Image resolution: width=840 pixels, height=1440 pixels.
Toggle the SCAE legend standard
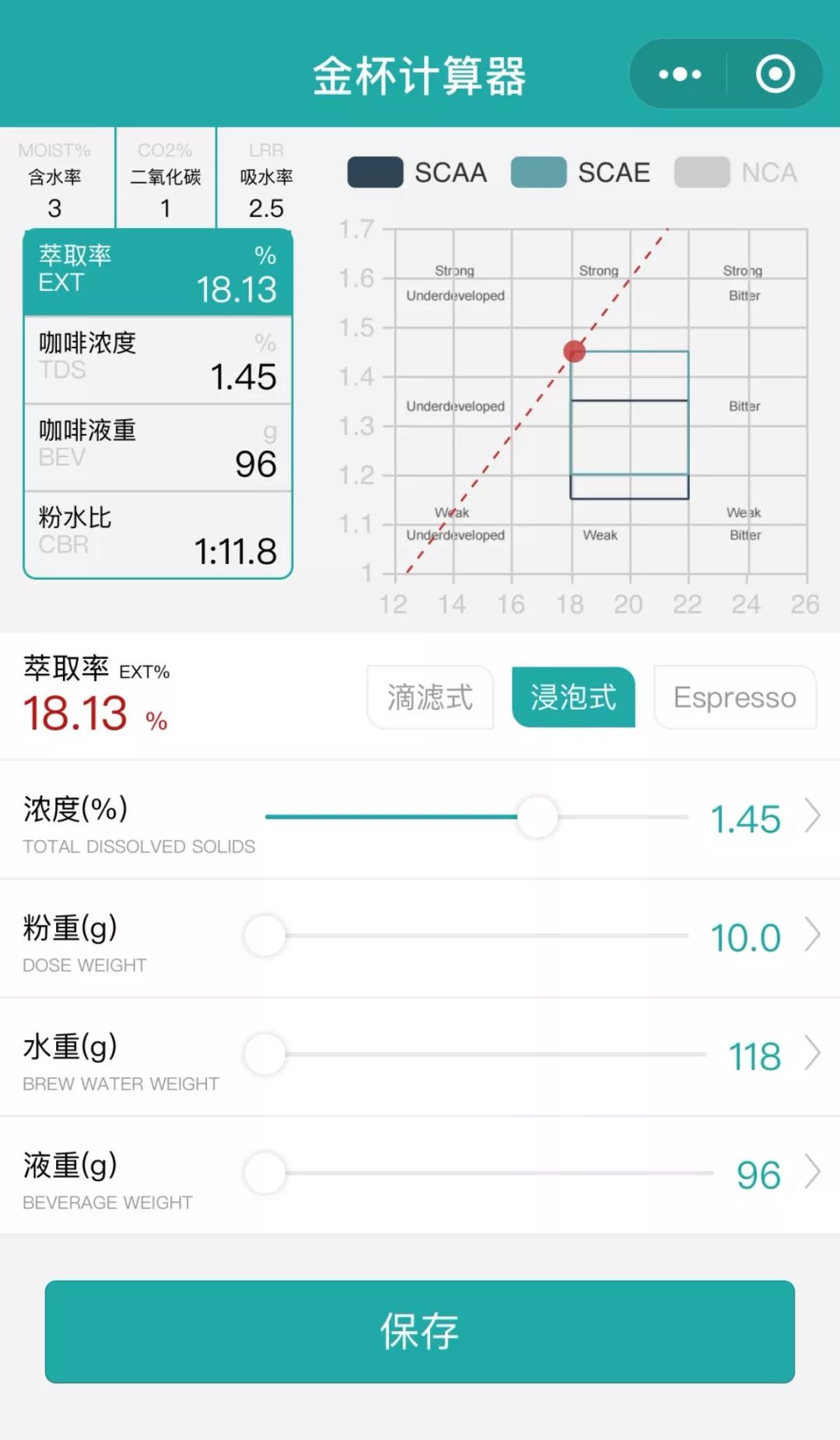point(581,173)
